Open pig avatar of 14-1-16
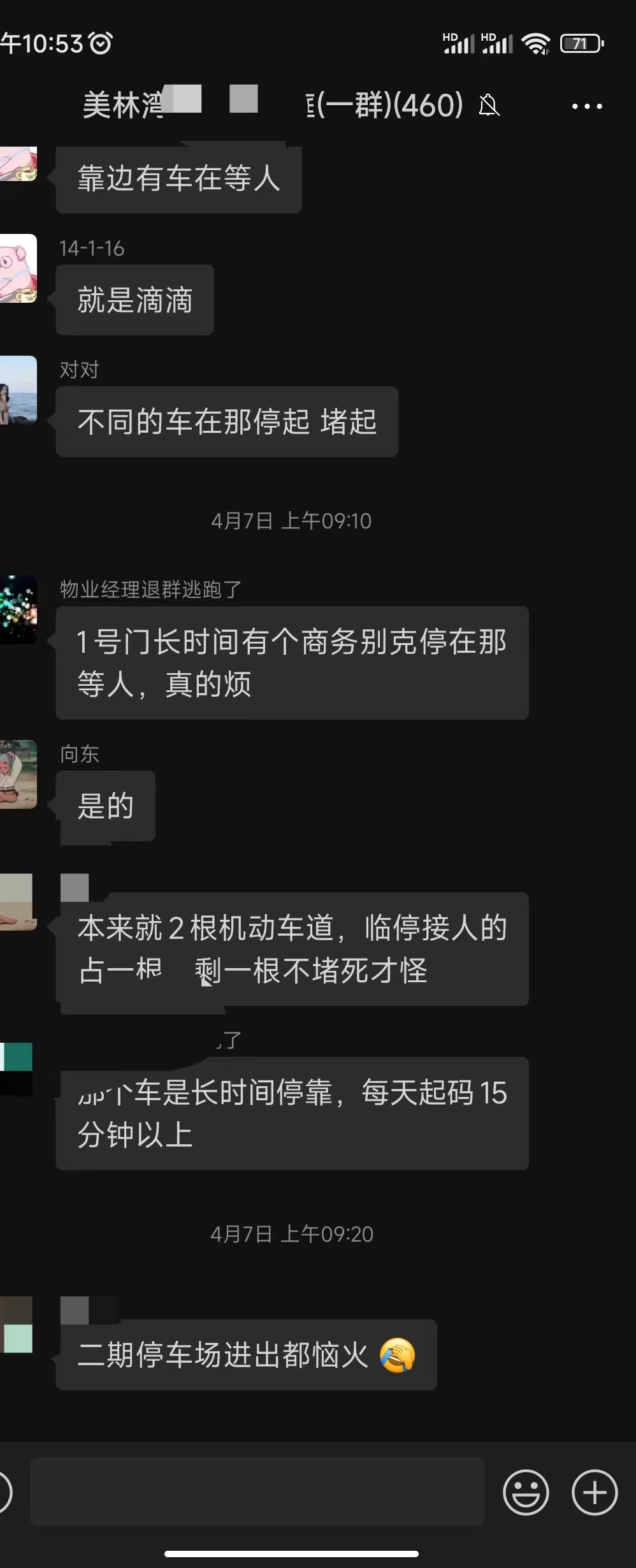Viewport: 636px width, 1568px height. pyautogui.click(x=18, y=268)
